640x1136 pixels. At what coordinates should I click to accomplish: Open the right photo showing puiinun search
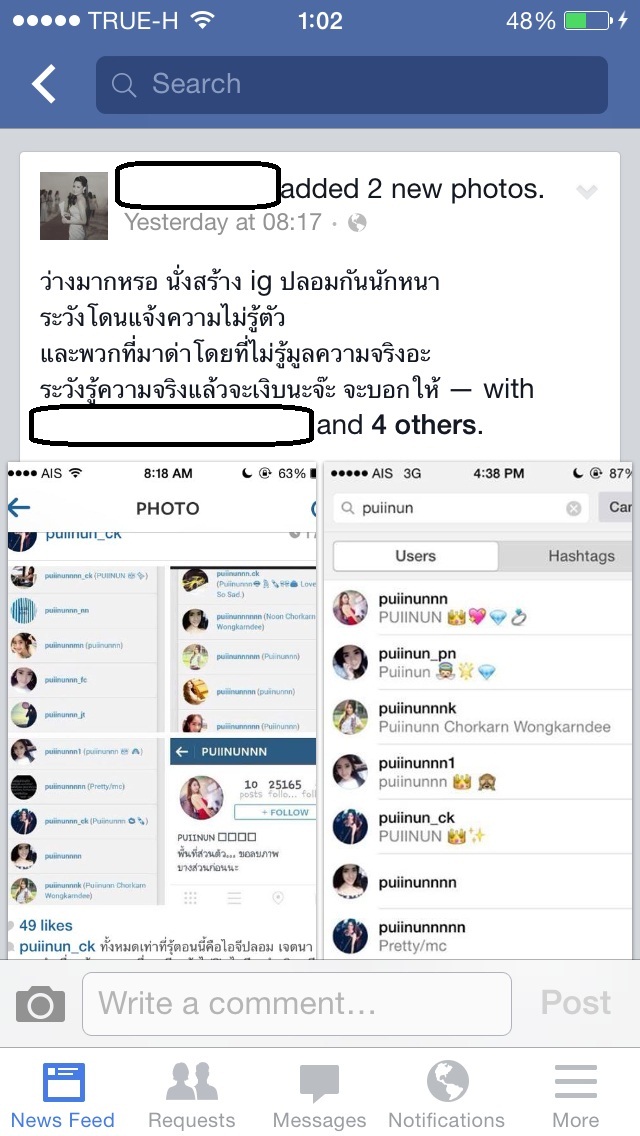481,710
